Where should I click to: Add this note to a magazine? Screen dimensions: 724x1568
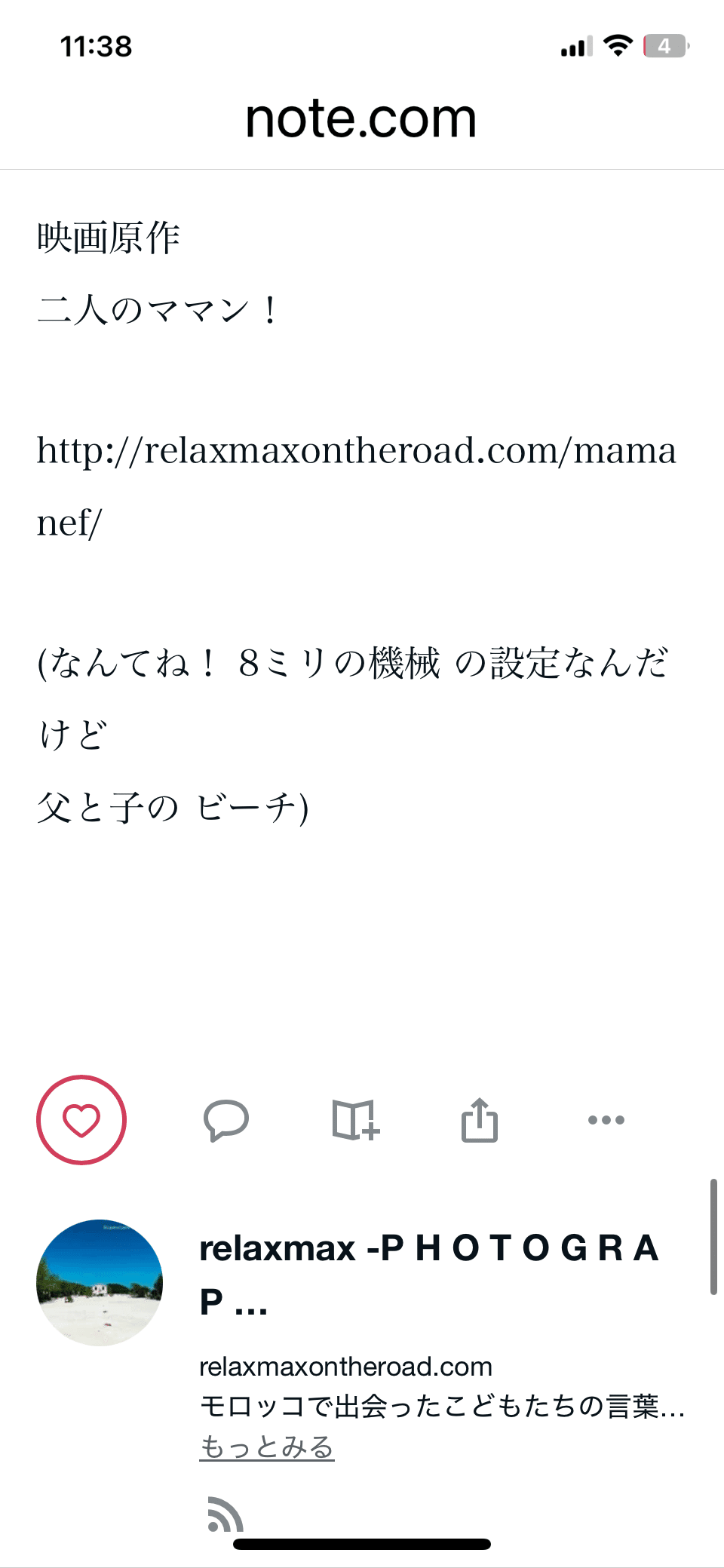pos(355,1120)
